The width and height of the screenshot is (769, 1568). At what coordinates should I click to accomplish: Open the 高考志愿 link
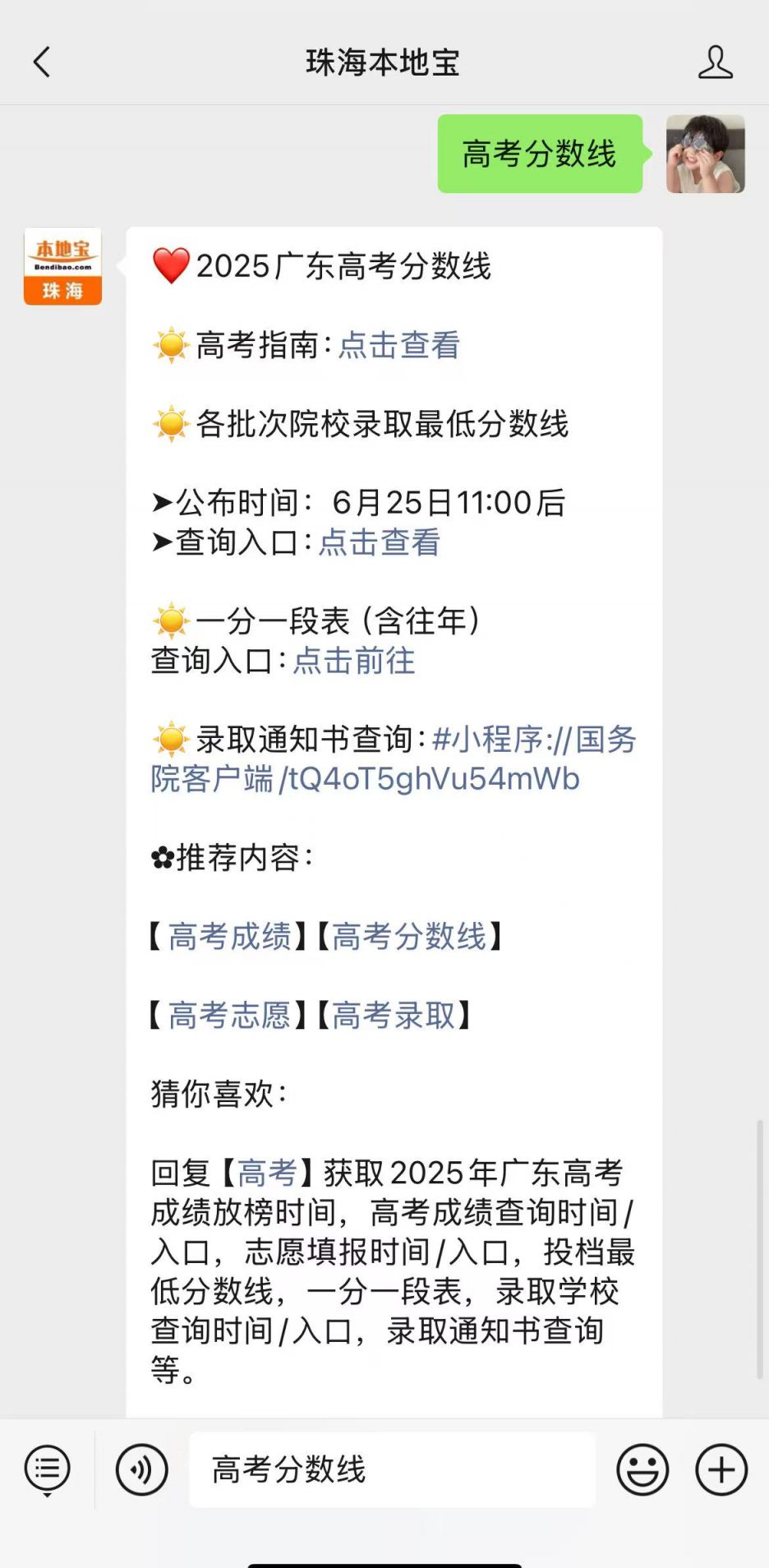tap(229, 1016)
